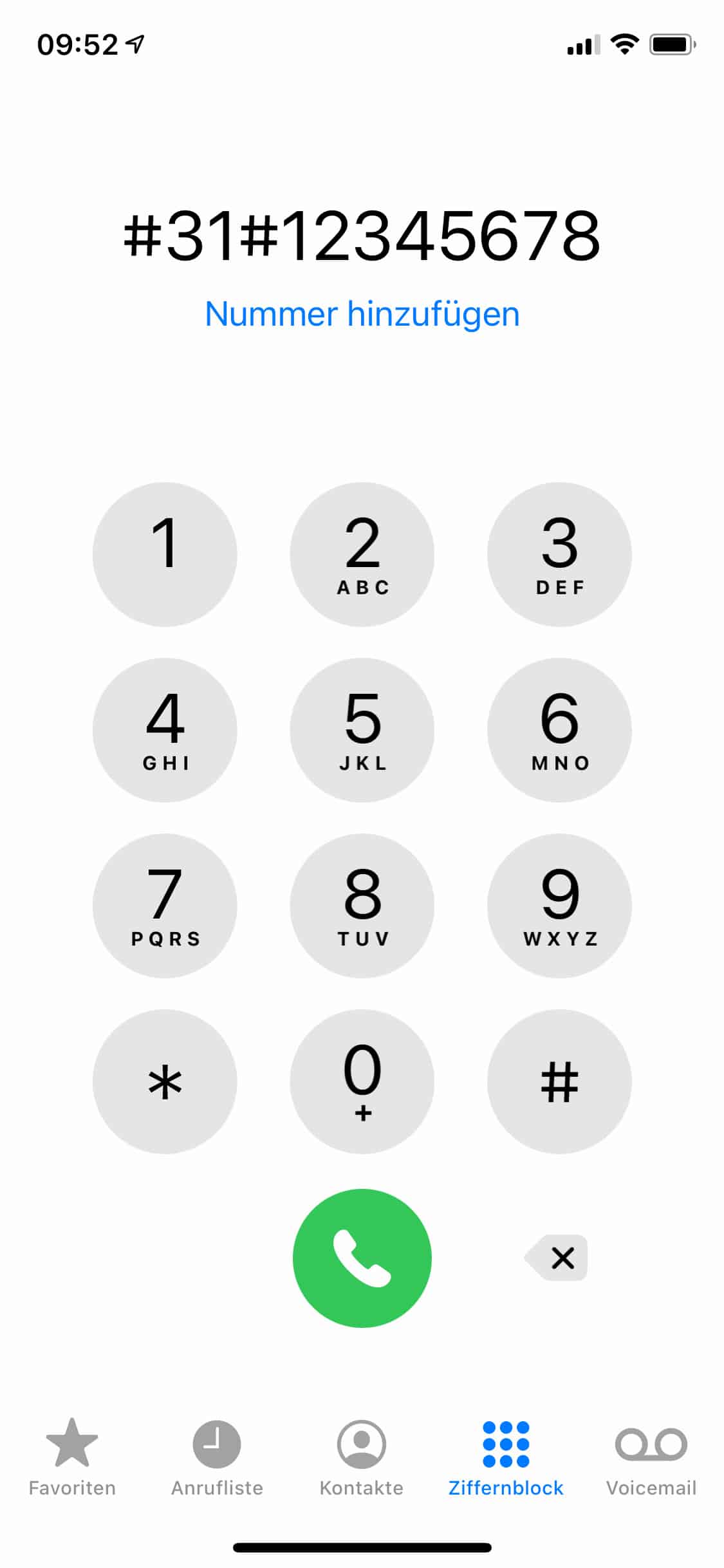Enter digit 0 on the keypad
Image resolution: width=724 pixels, height=1568 pixels.
(362, 1081)
